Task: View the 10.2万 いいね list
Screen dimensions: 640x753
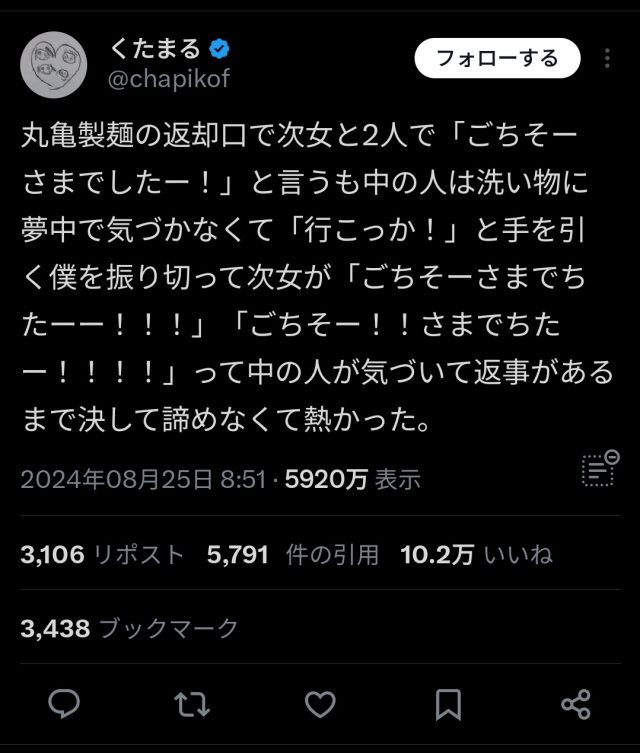Action: pos(476,554)
